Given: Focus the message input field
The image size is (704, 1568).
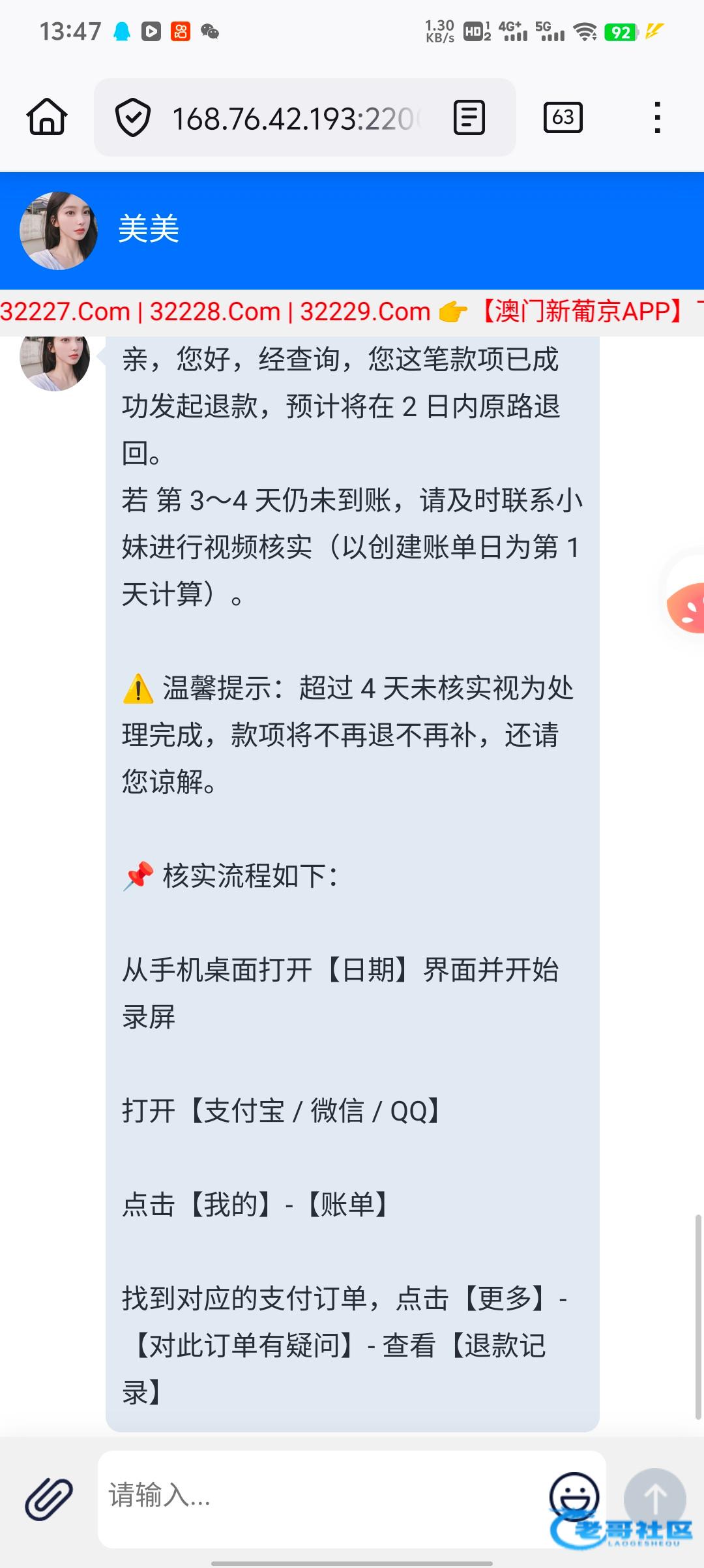Looking at the screenshot, I should tap(319, 1495).
